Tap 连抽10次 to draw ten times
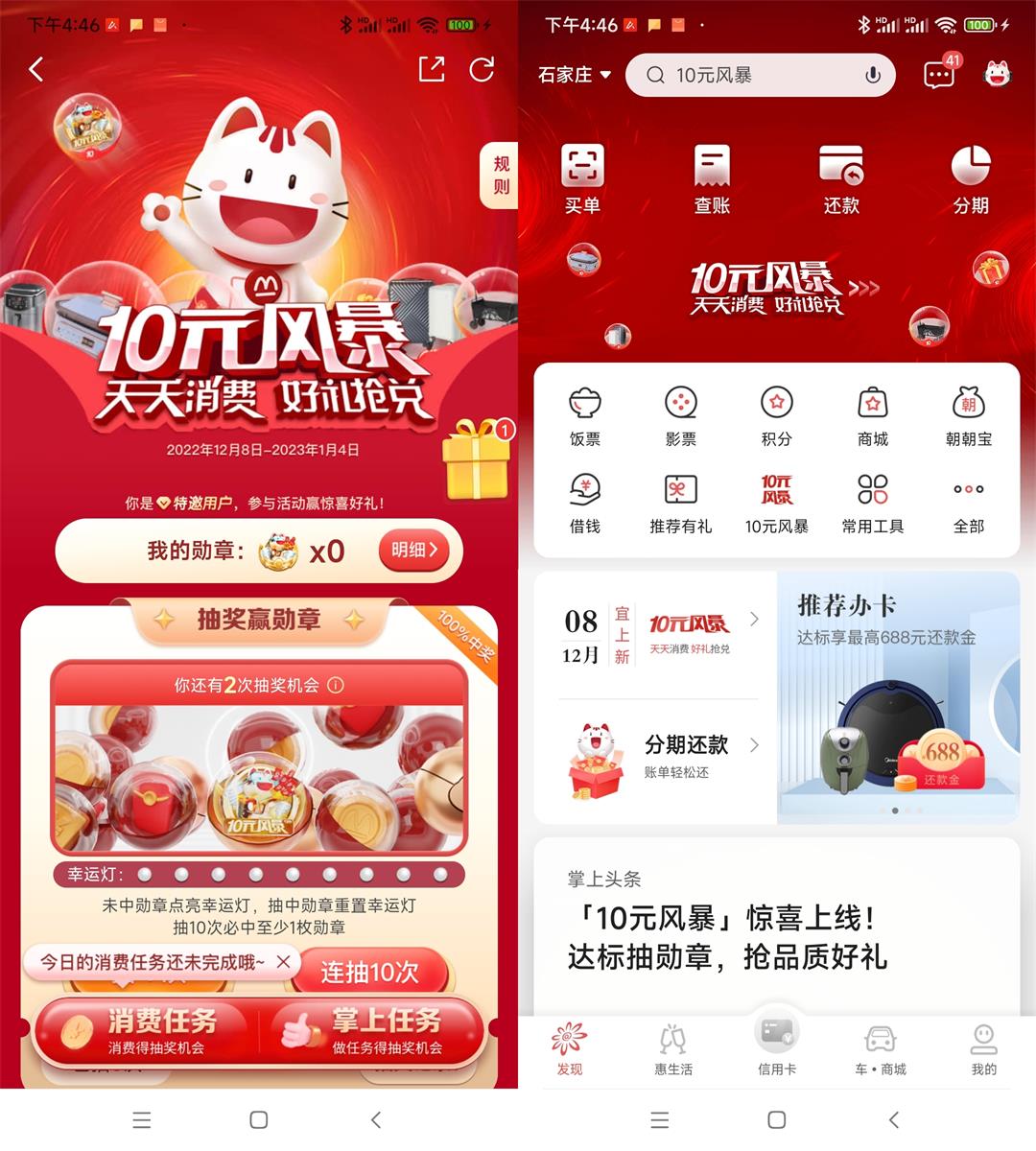 click(x=370, y=972)
